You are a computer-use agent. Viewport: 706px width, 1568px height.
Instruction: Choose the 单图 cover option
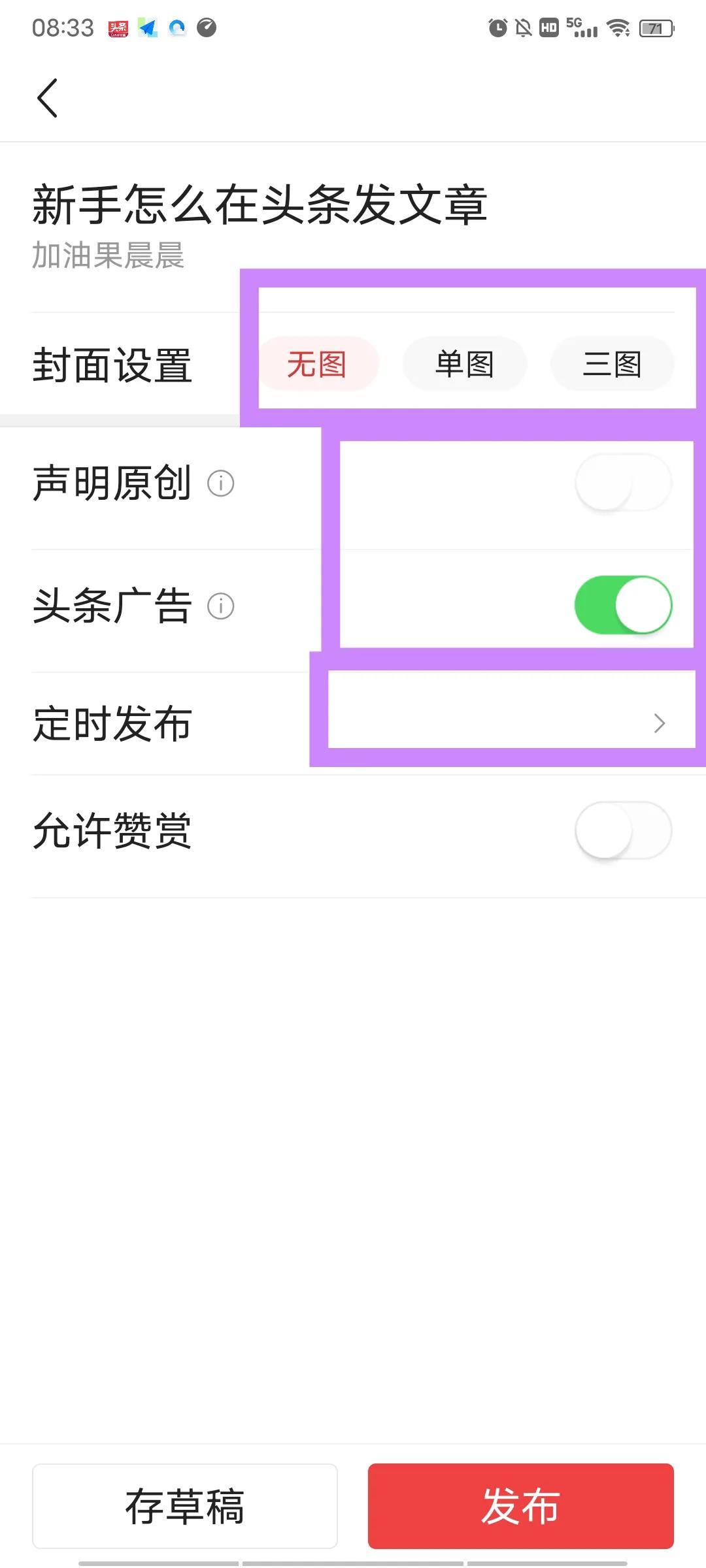(x=465, y=364)
